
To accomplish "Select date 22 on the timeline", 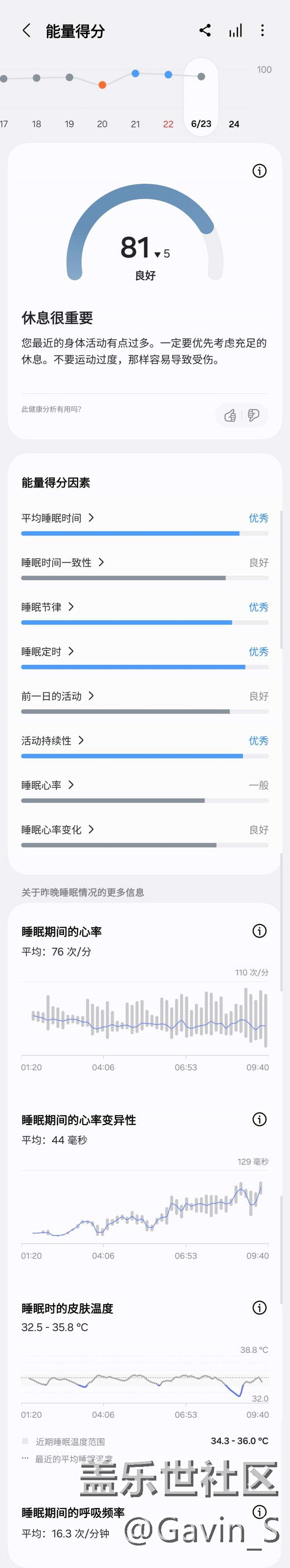I will pyautogui.click(x=168, y=124).
